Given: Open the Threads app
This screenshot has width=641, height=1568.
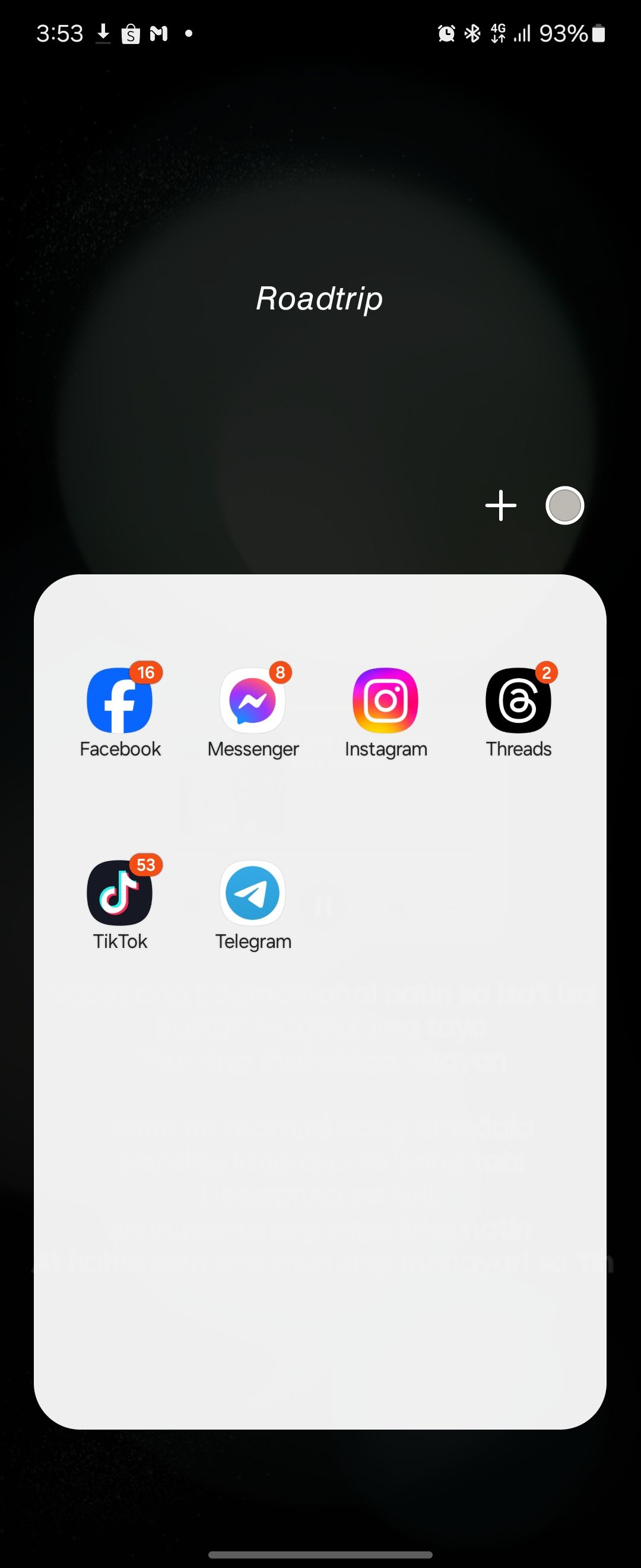Looking at the screenshot, I should (x=519, y=700).
